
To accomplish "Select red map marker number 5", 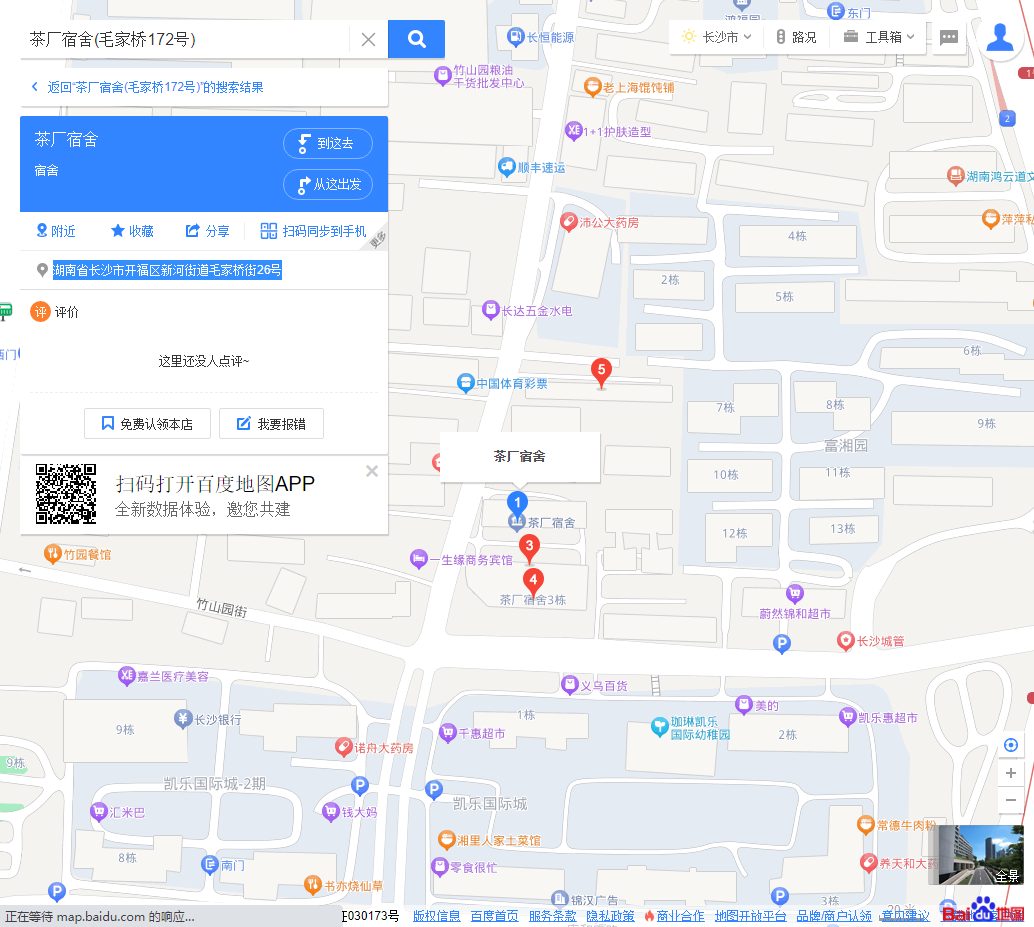I will pos(601,372).
